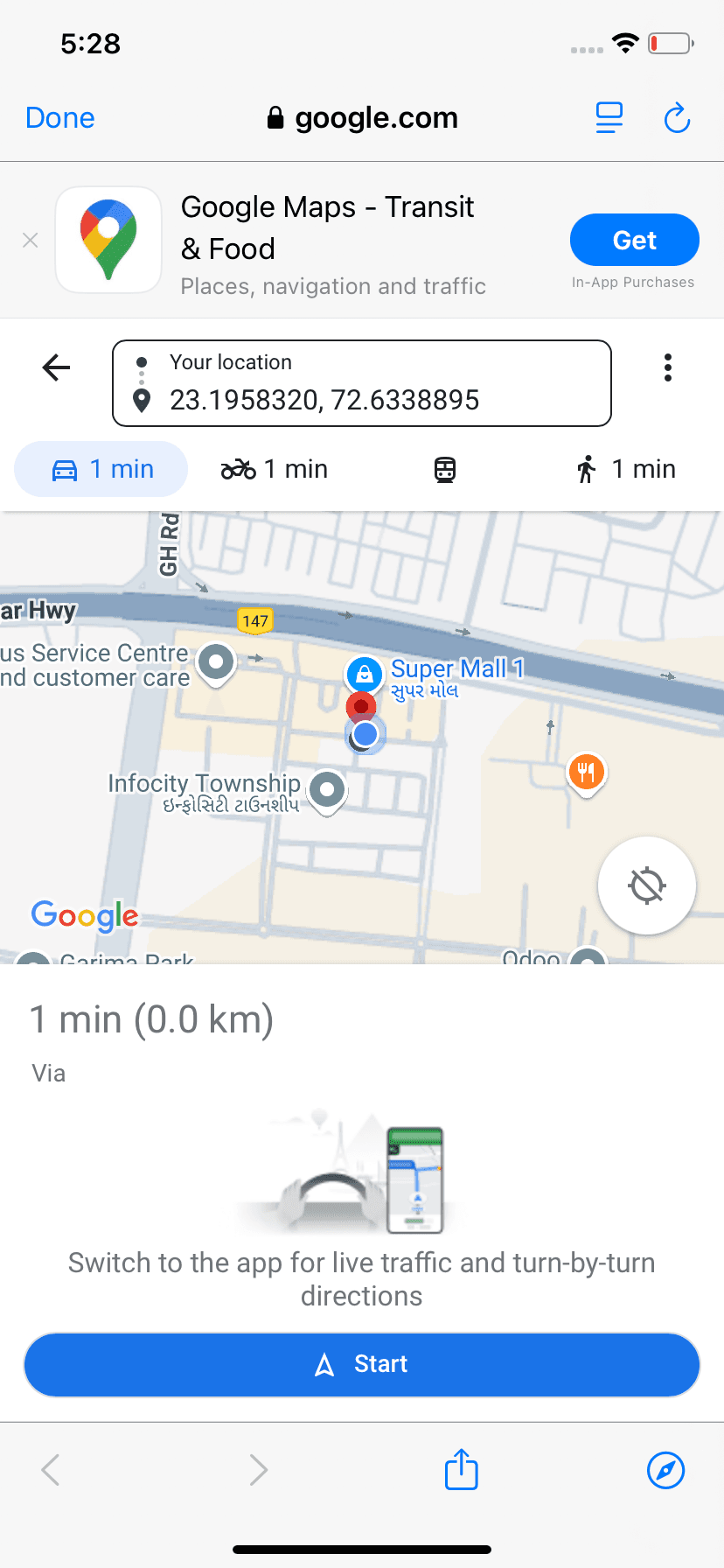This screenshot has height=1568, width=724.
Task: Open in Safari via compass icon
Action: click(x=665, y=1469)
